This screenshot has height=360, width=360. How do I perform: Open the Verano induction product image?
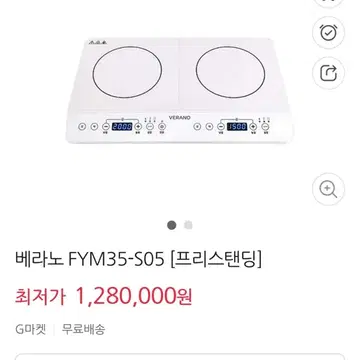tap(179, 91)
